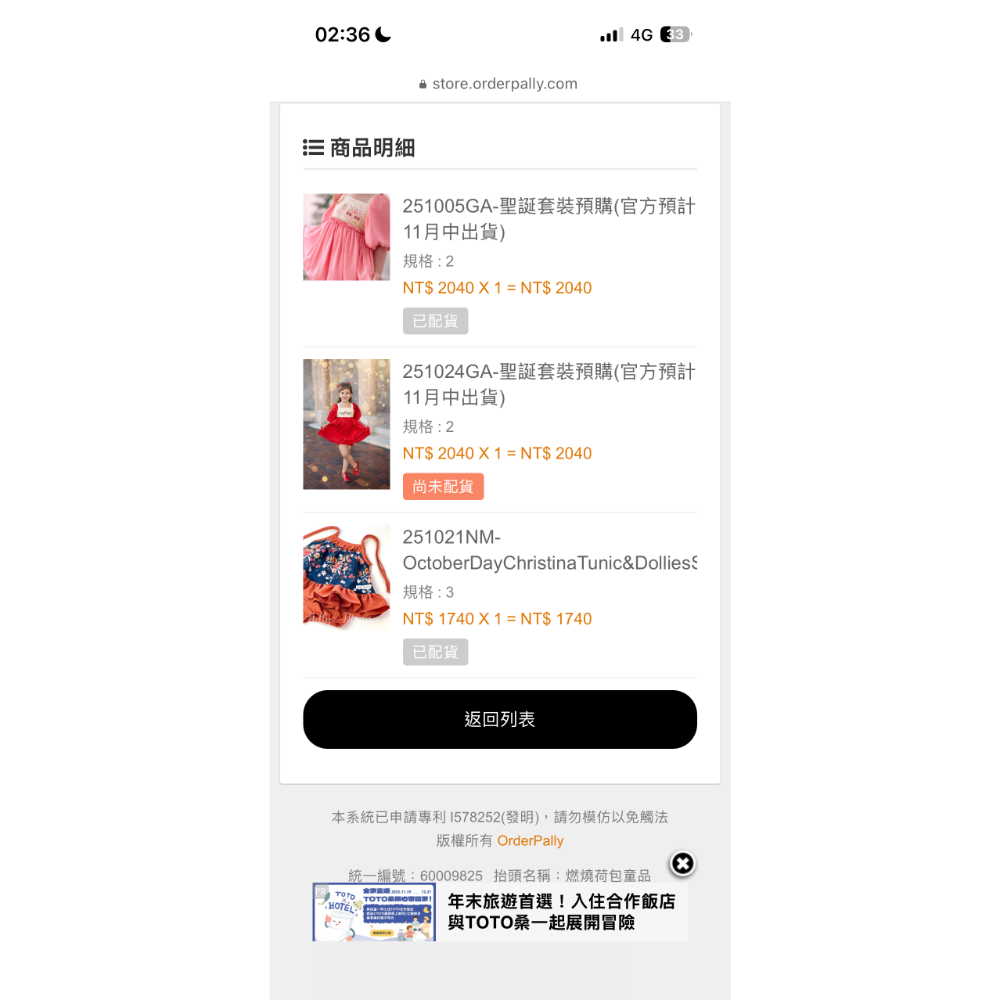Dismiss the TOTO hotel ad banner
The width and height of the screenshot is (1000, 1000).
pos(682,864)
